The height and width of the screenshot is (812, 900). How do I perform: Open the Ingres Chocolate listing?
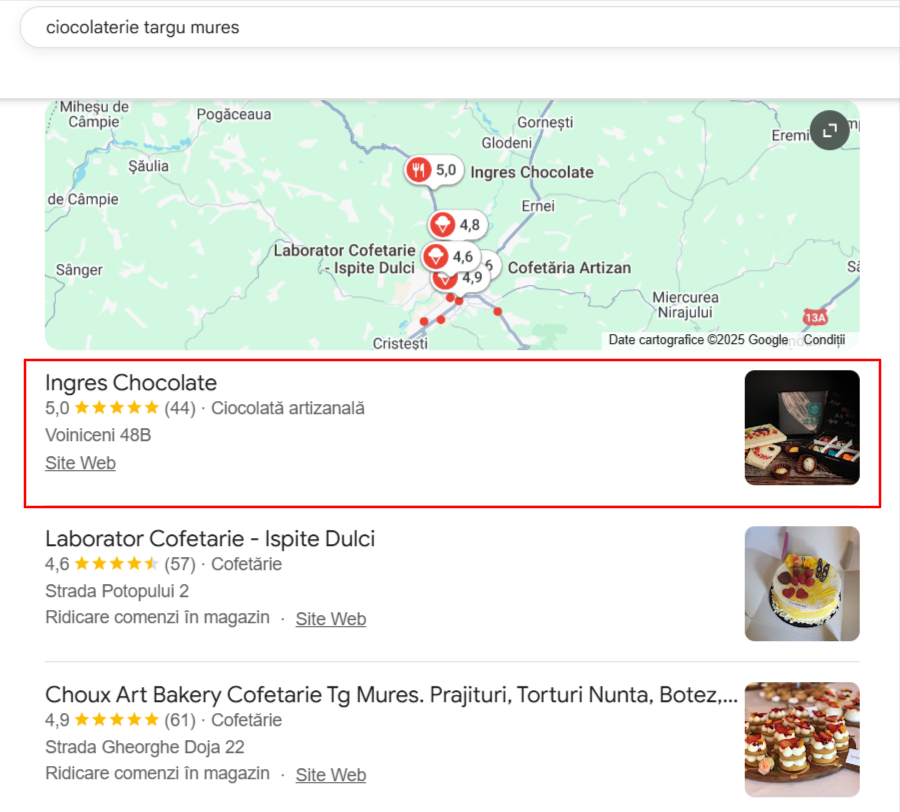131,383
